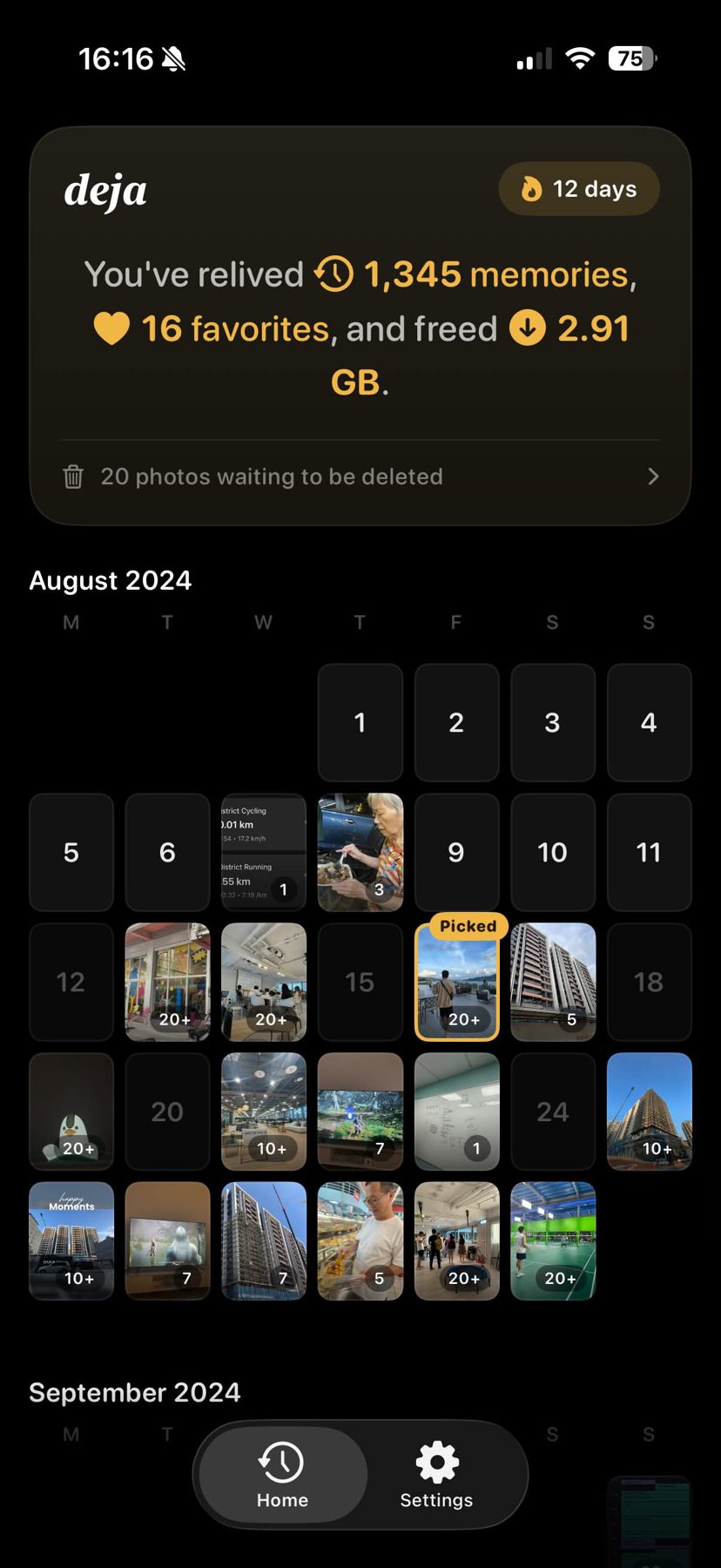Screen dimensions: 721x1568
Task: Open August 25 tower photos
Action: 650,1112
